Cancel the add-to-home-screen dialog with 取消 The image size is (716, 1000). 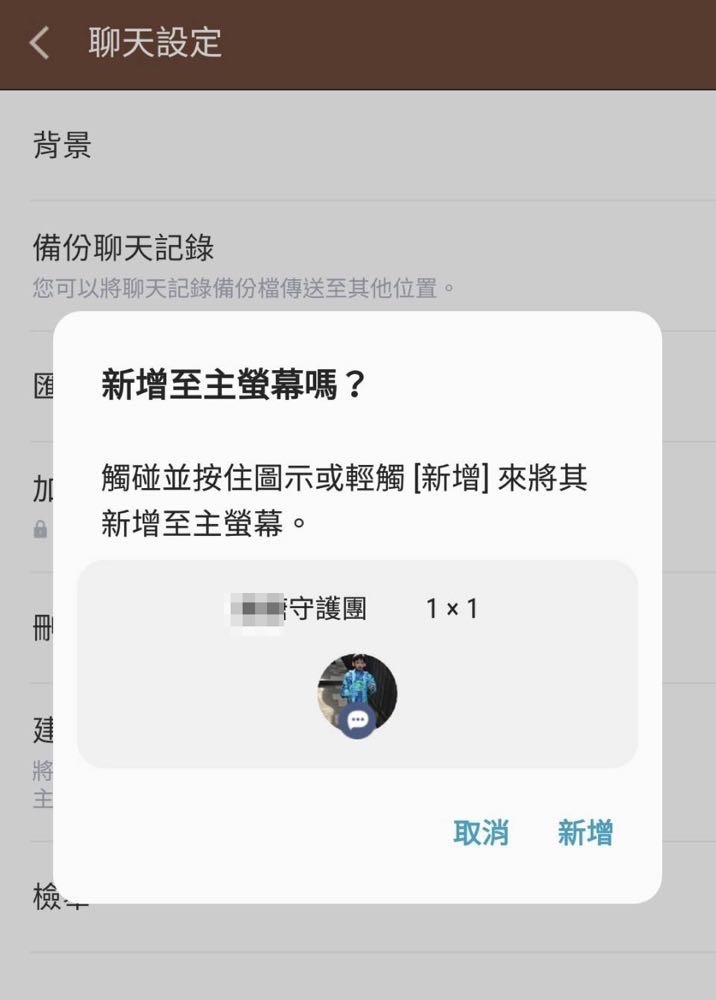point(481,832)
